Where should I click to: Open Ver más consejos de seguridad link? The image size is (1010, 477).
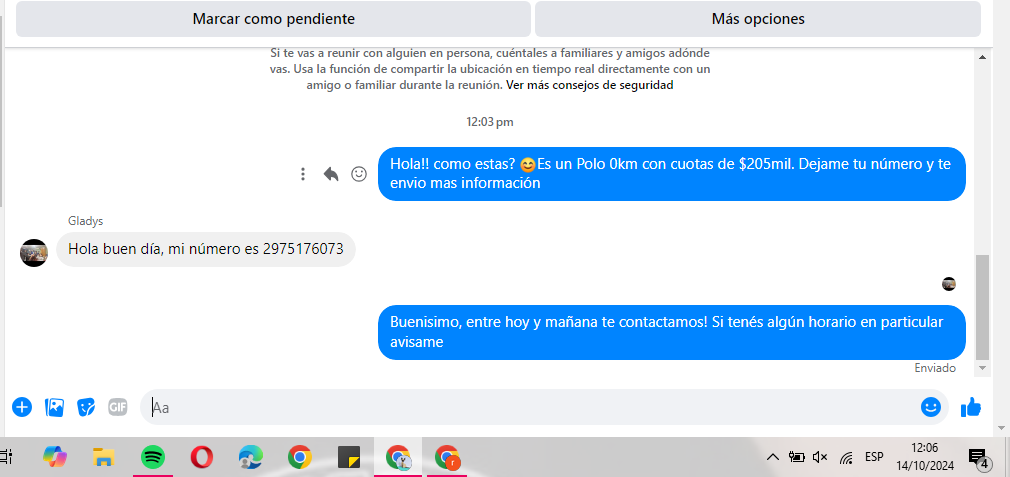(x=589, y=86)
